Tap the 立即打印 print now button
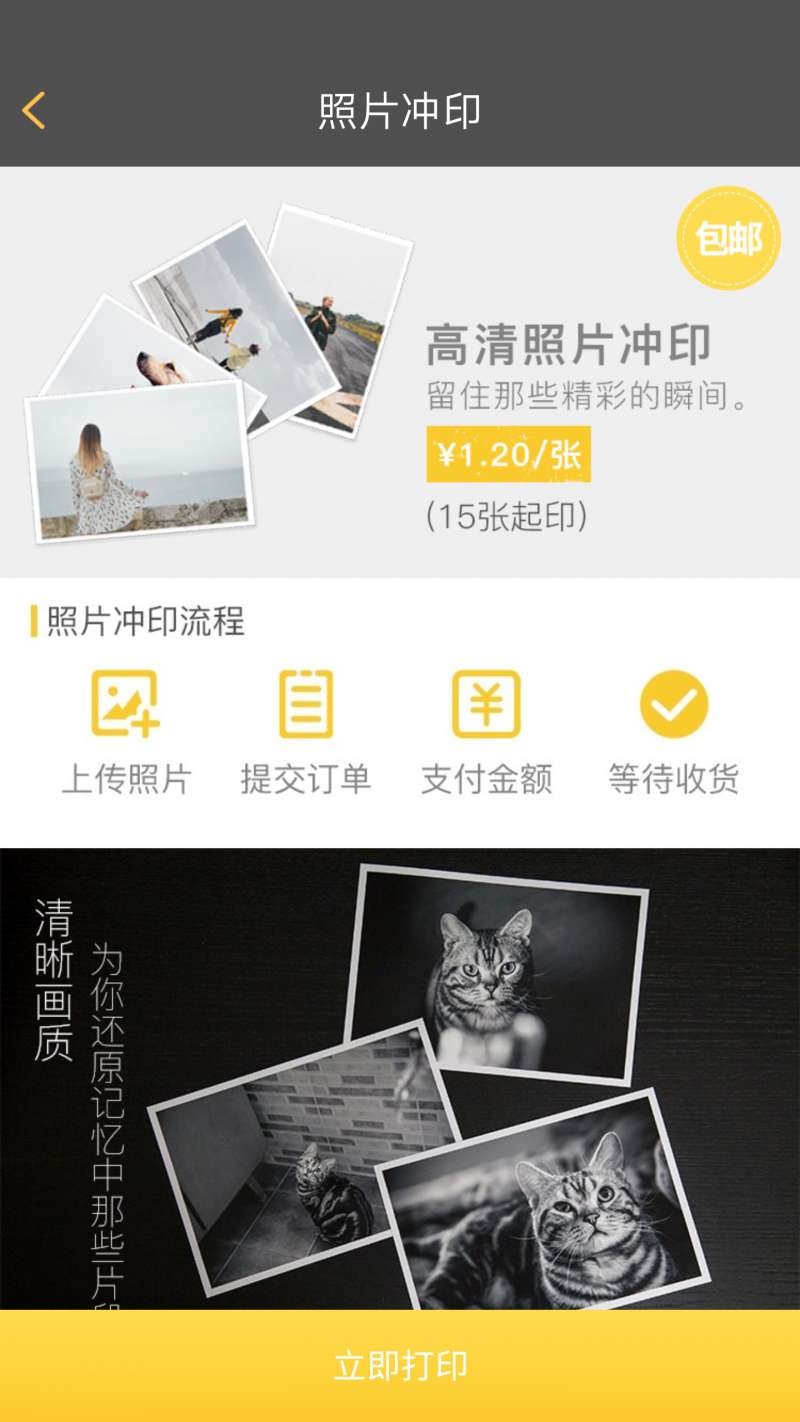This screenshot has height=1422, width=800. pos(400,1365)
